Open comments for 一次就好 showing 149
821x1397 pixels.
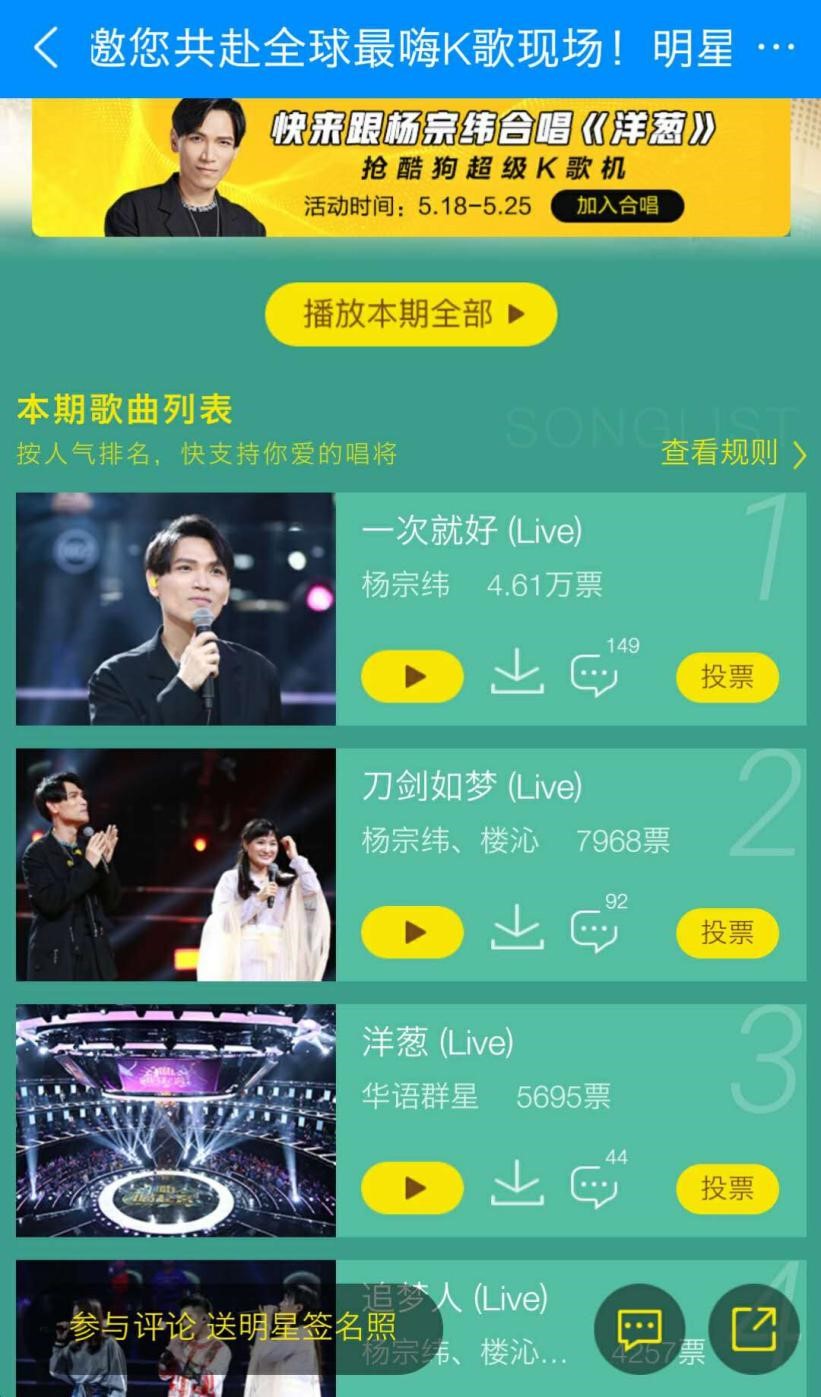[596, 676]
